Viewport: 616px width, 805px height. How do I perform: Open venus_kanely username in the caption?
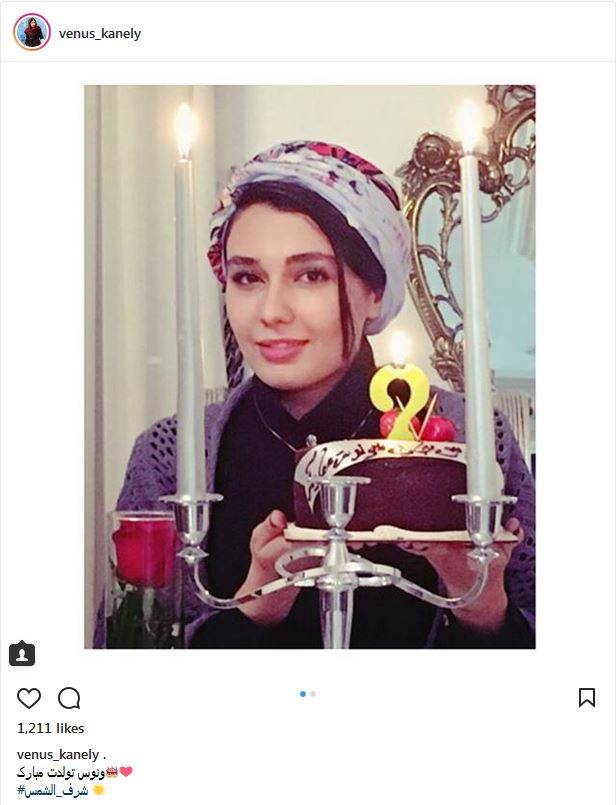point(58,754)
